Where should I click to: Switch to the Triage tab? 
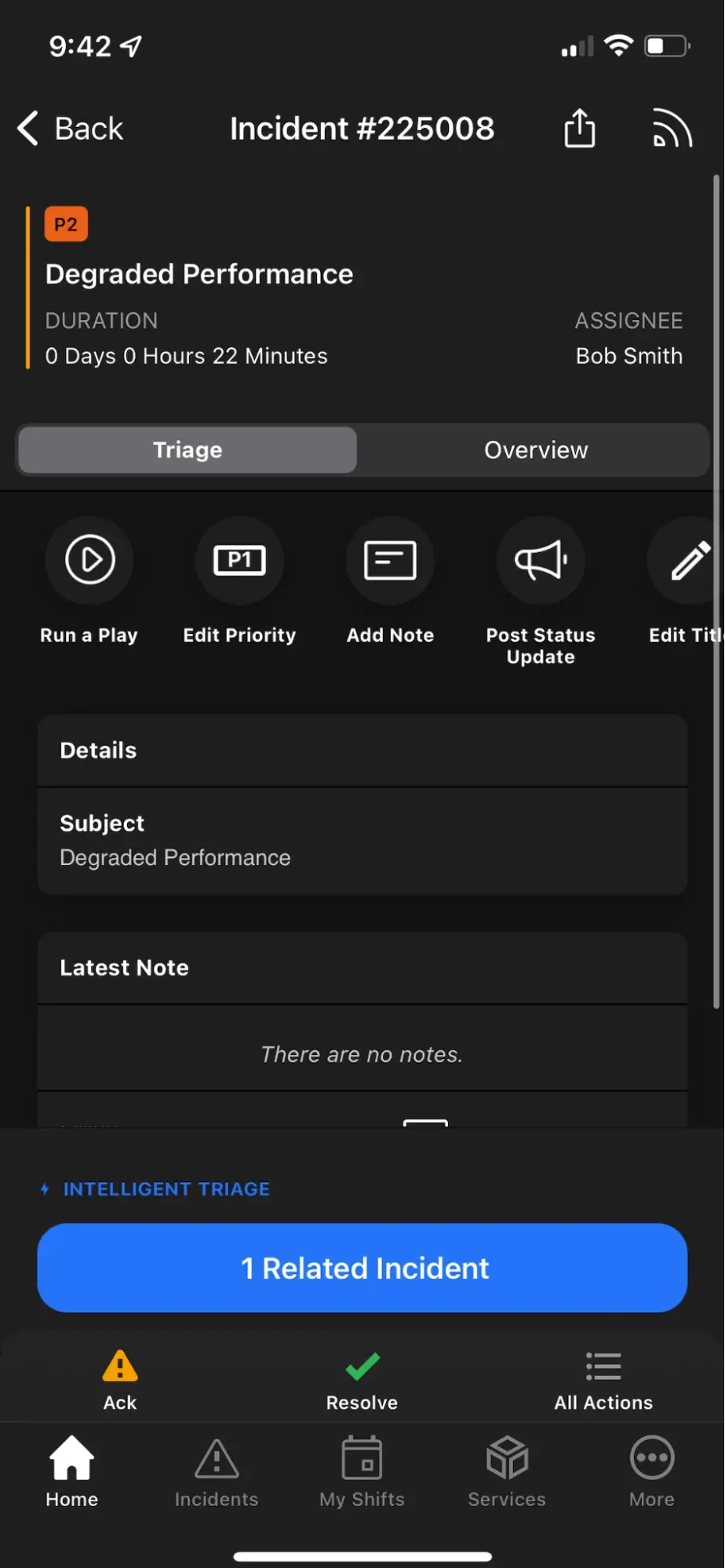tap(188, 450)
